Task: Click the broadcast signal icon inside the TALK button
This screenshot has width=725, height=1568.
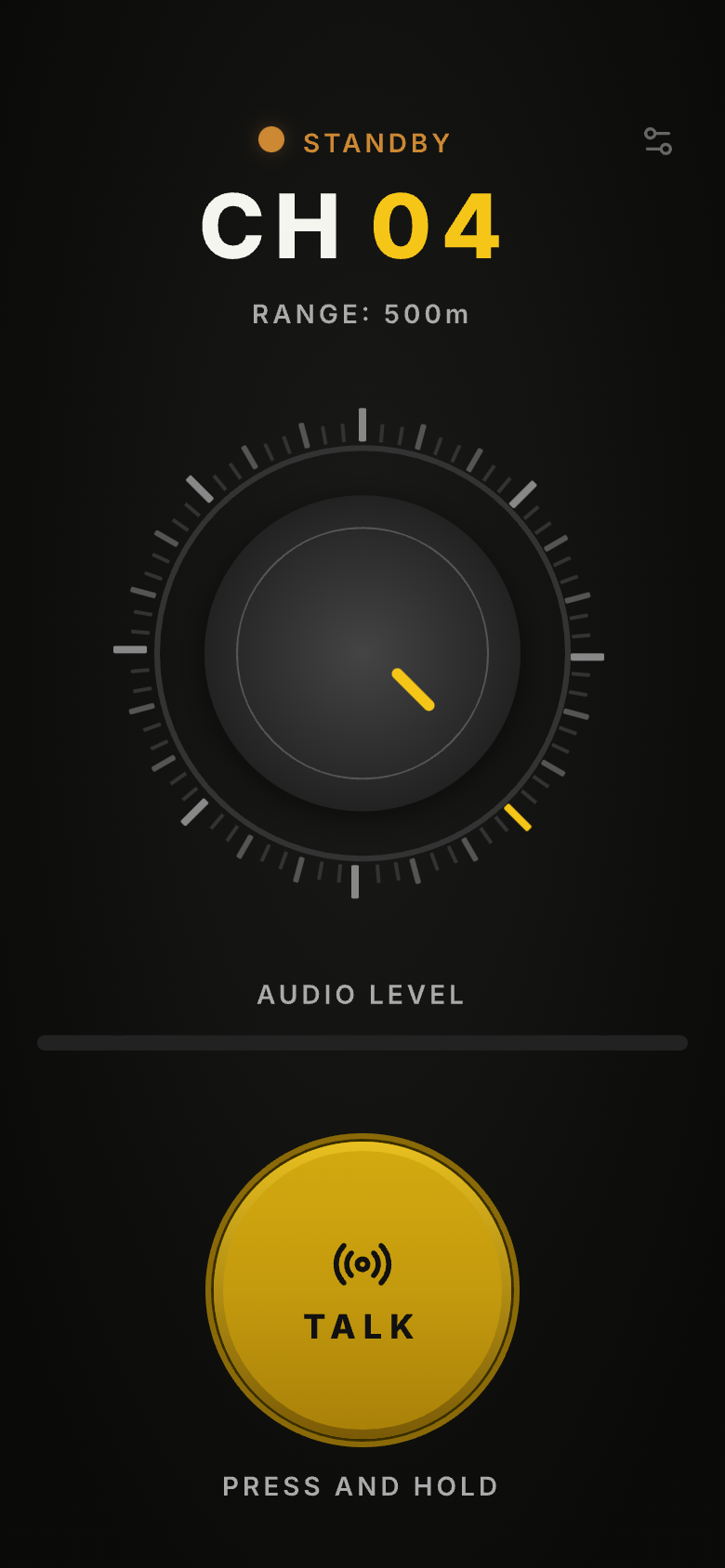Action: 362,1263
